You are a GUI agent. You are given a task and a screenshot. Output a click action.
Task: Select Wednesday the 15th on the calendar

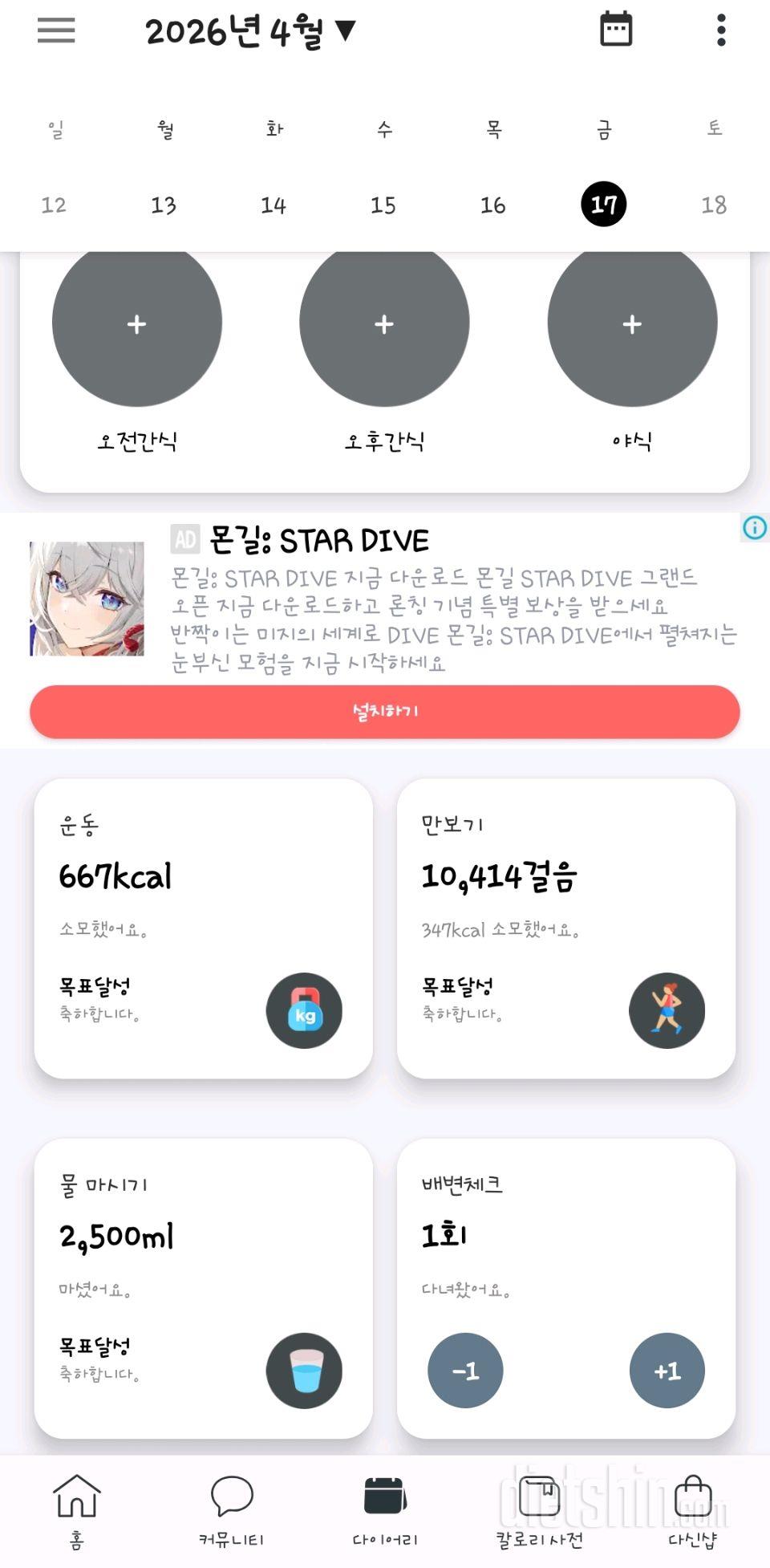pos(383,204)
